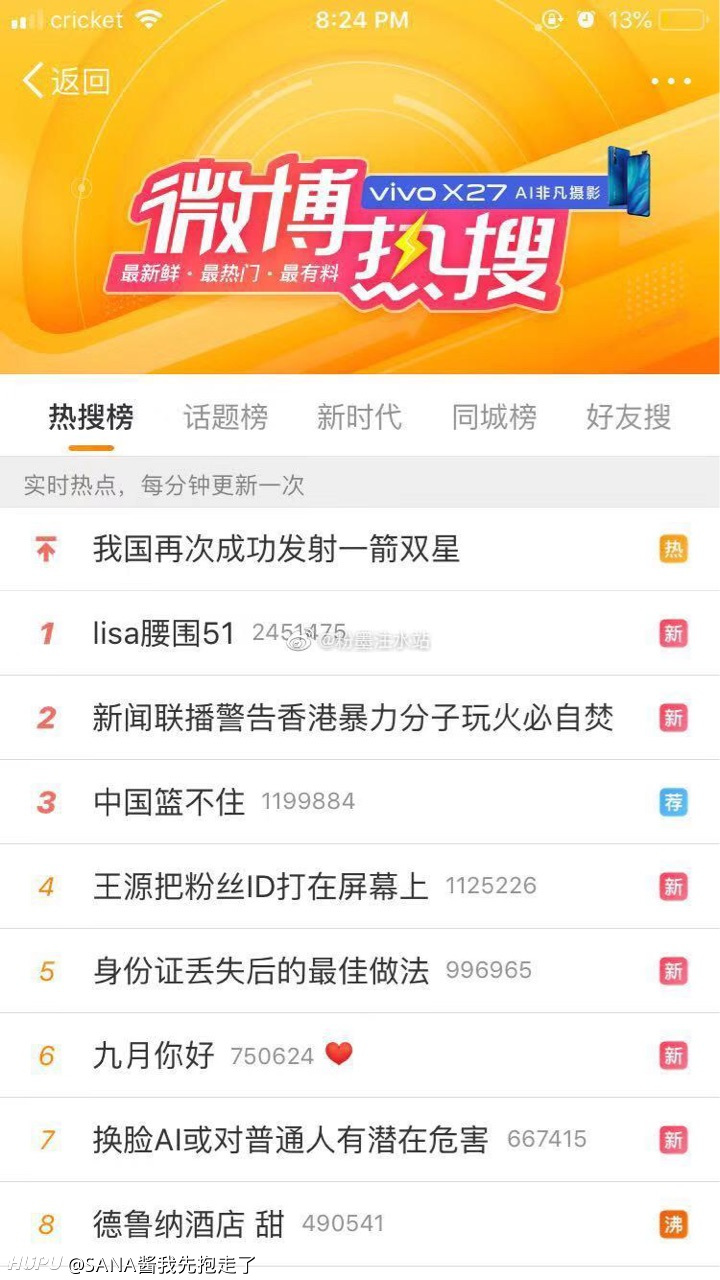Select the 热搜榜 tab
This screenshot has width=720, height=1280.
click(x=91, y=417)
